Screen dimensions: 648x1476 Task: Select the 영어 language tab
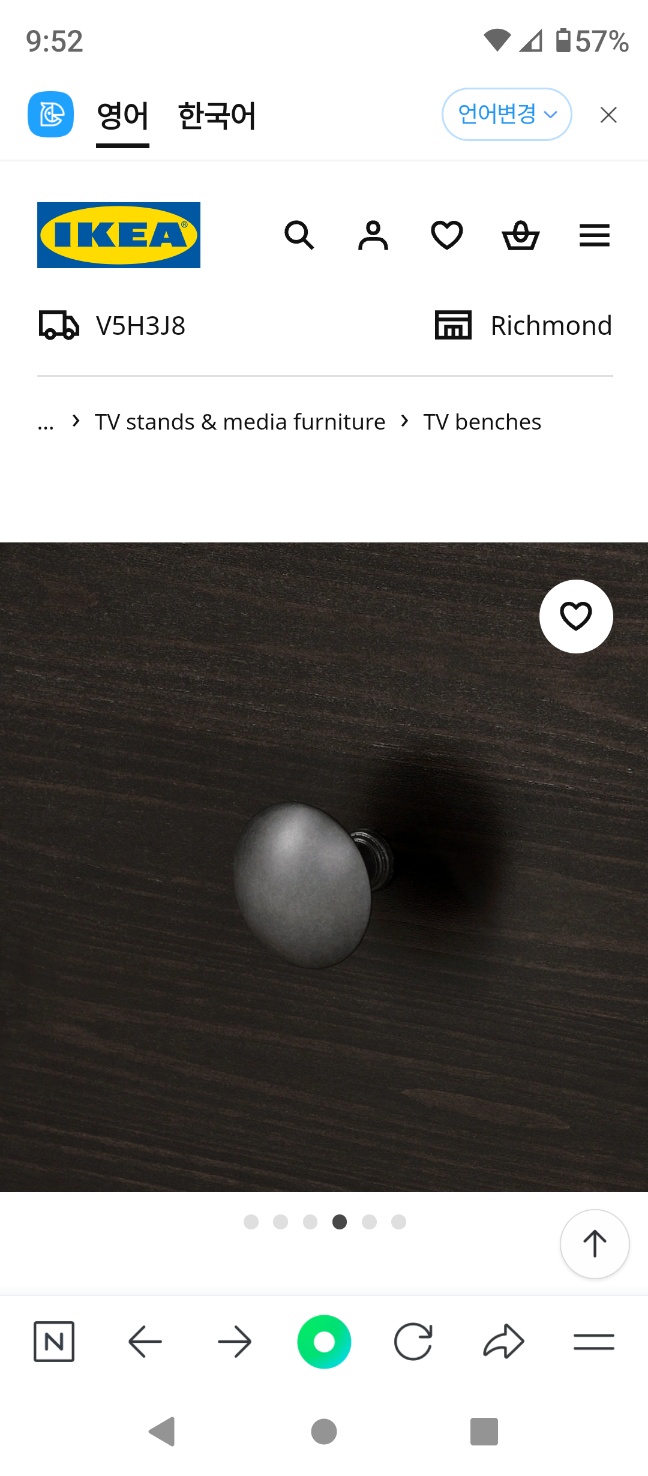point(123,116)
